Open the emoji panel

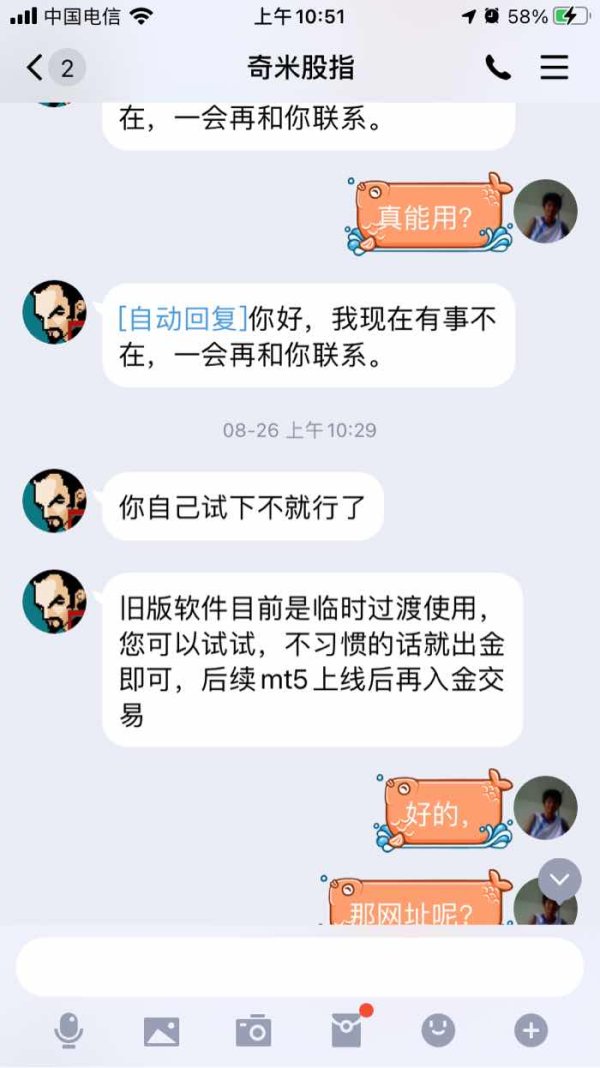[x=438, y=1030]
